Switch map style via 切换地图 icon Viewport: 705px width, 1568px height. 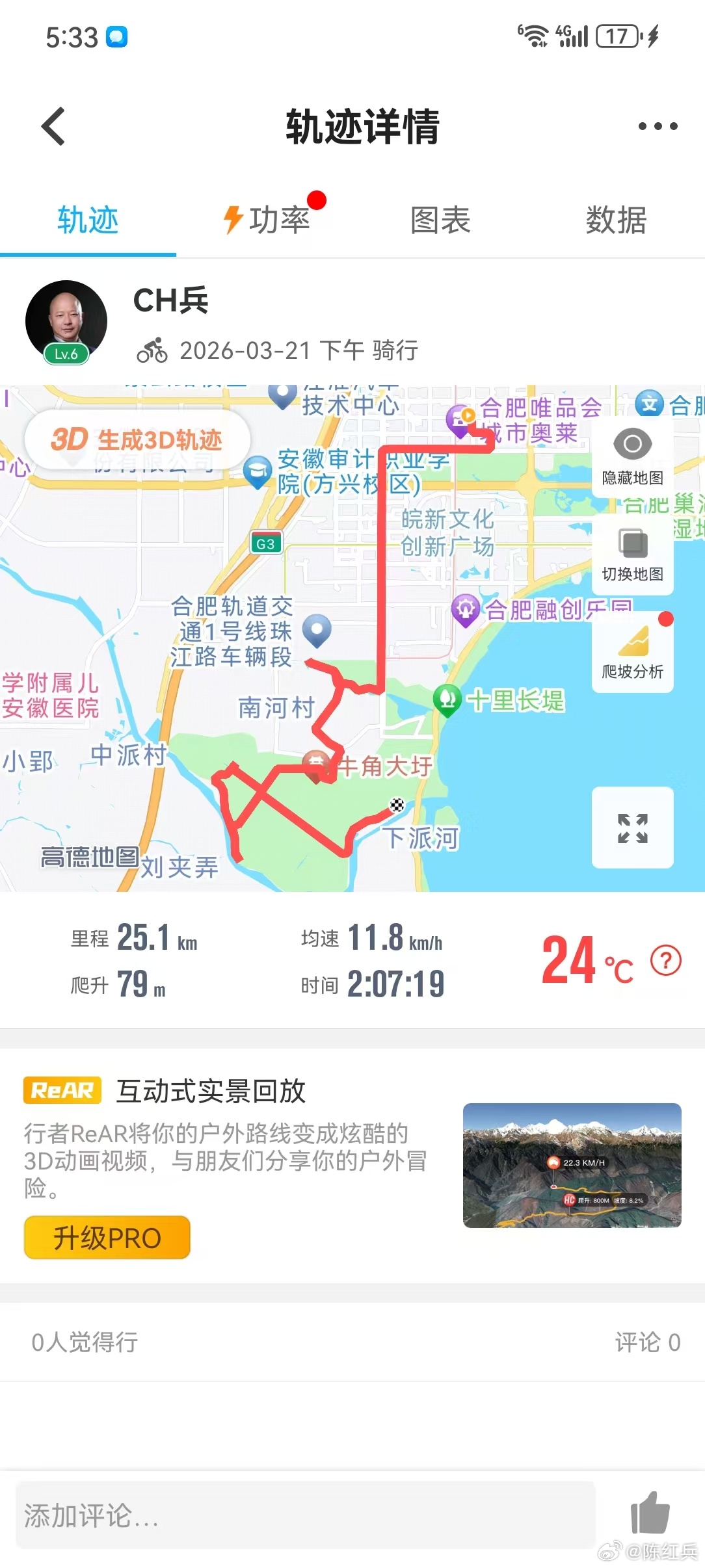[632, 553]
